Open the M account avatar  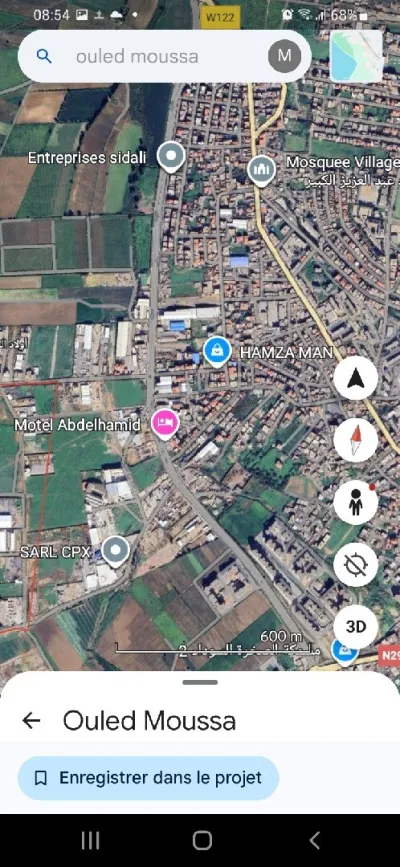click(284, 56)
